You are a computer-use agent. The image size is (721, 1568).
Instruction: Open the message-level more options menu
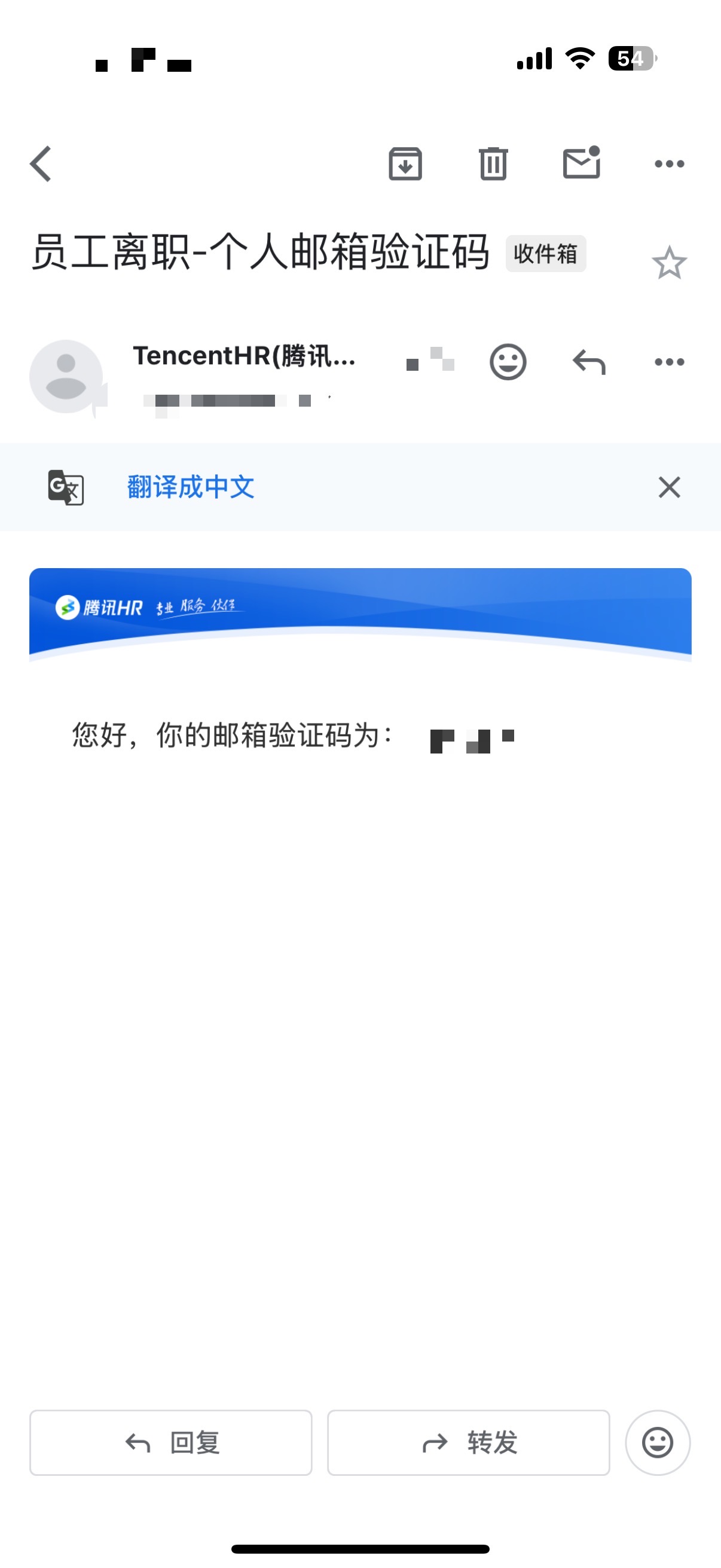click(x=669, y=362)
